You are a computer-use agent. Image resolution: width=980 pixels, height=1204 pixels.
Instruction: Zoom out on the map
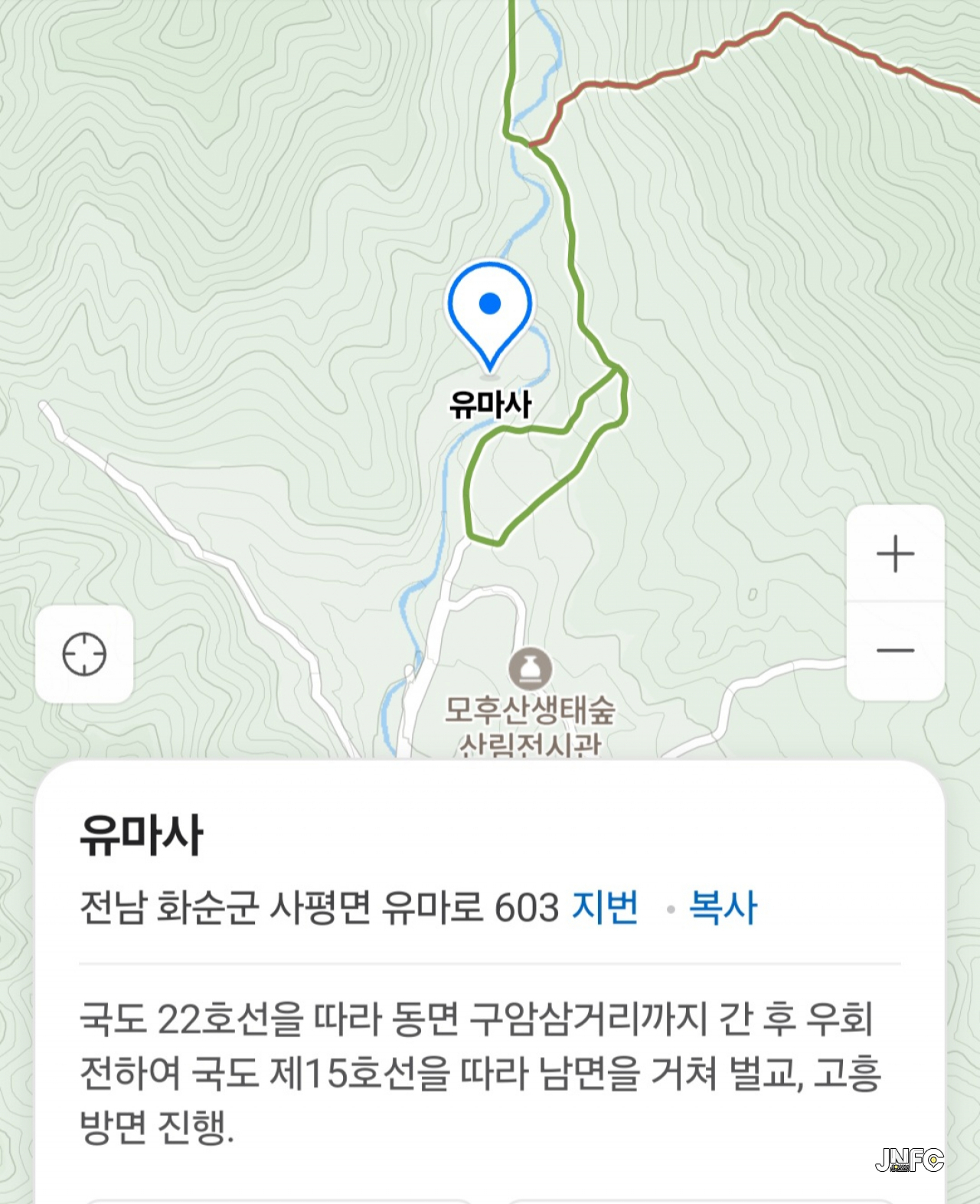(x=895, y=651)
